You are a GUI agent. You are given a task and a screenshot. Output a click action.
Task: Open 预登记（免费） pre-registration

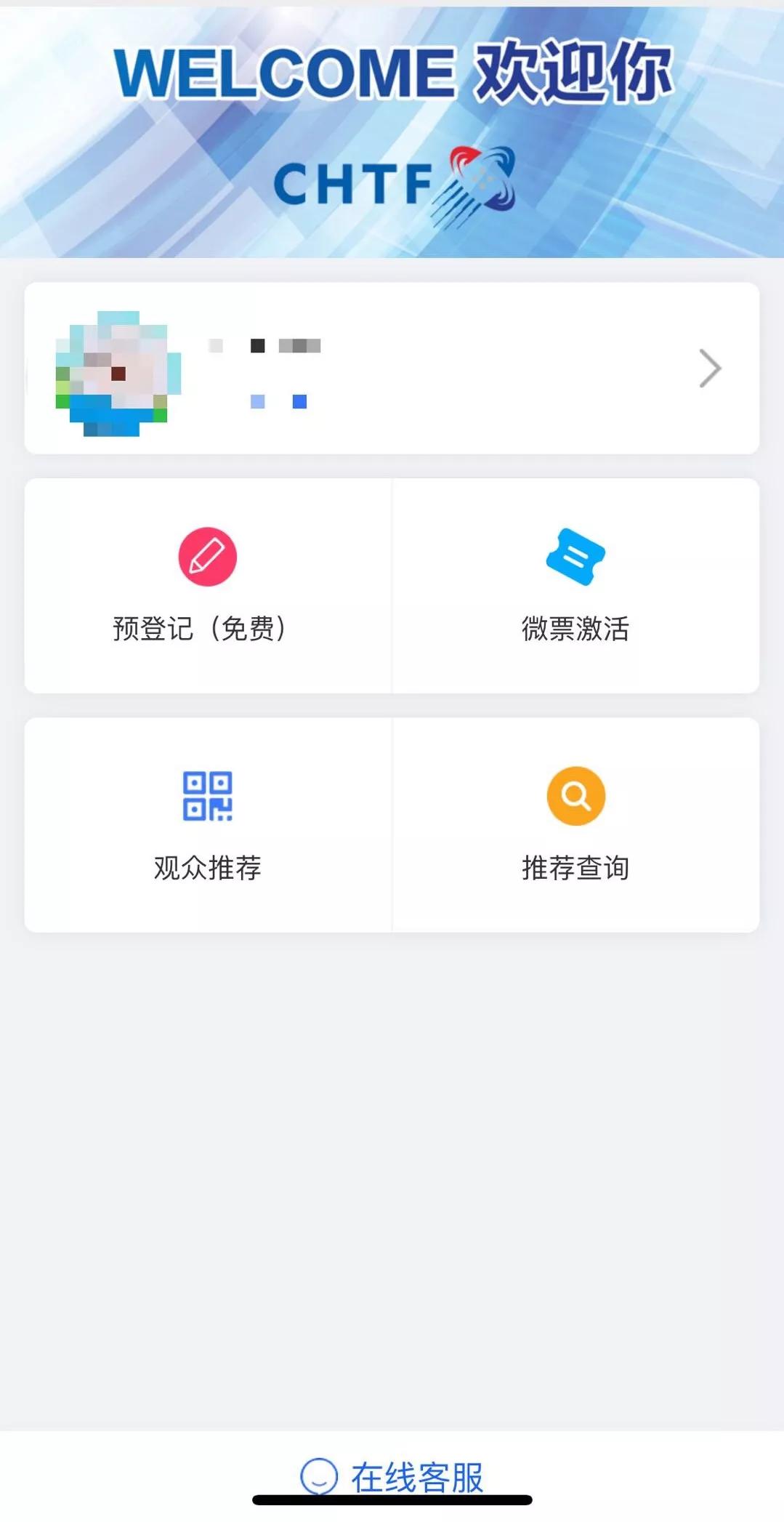point(208,585)
